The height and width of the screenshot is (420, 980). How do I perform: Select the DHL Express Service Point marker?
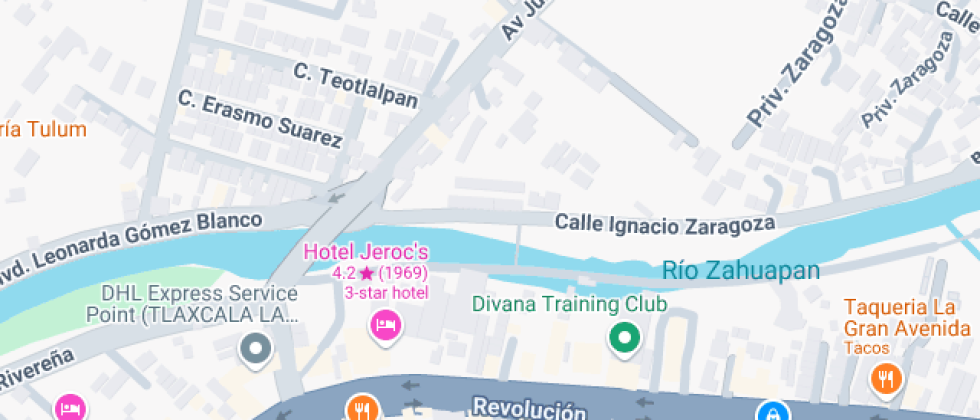pyautogui.click(x=256, y=349)
